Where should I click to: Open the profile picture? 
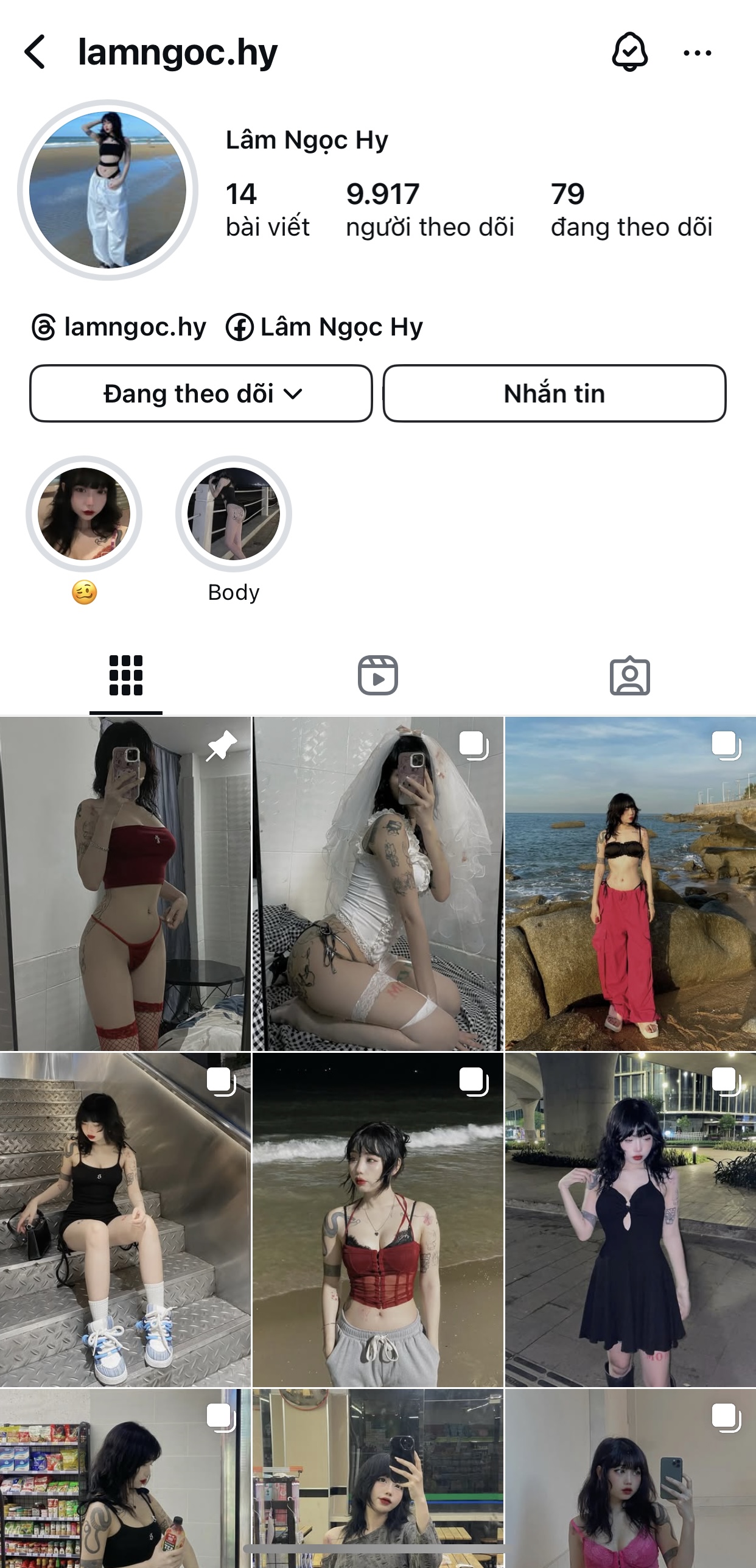click(108, 190)
